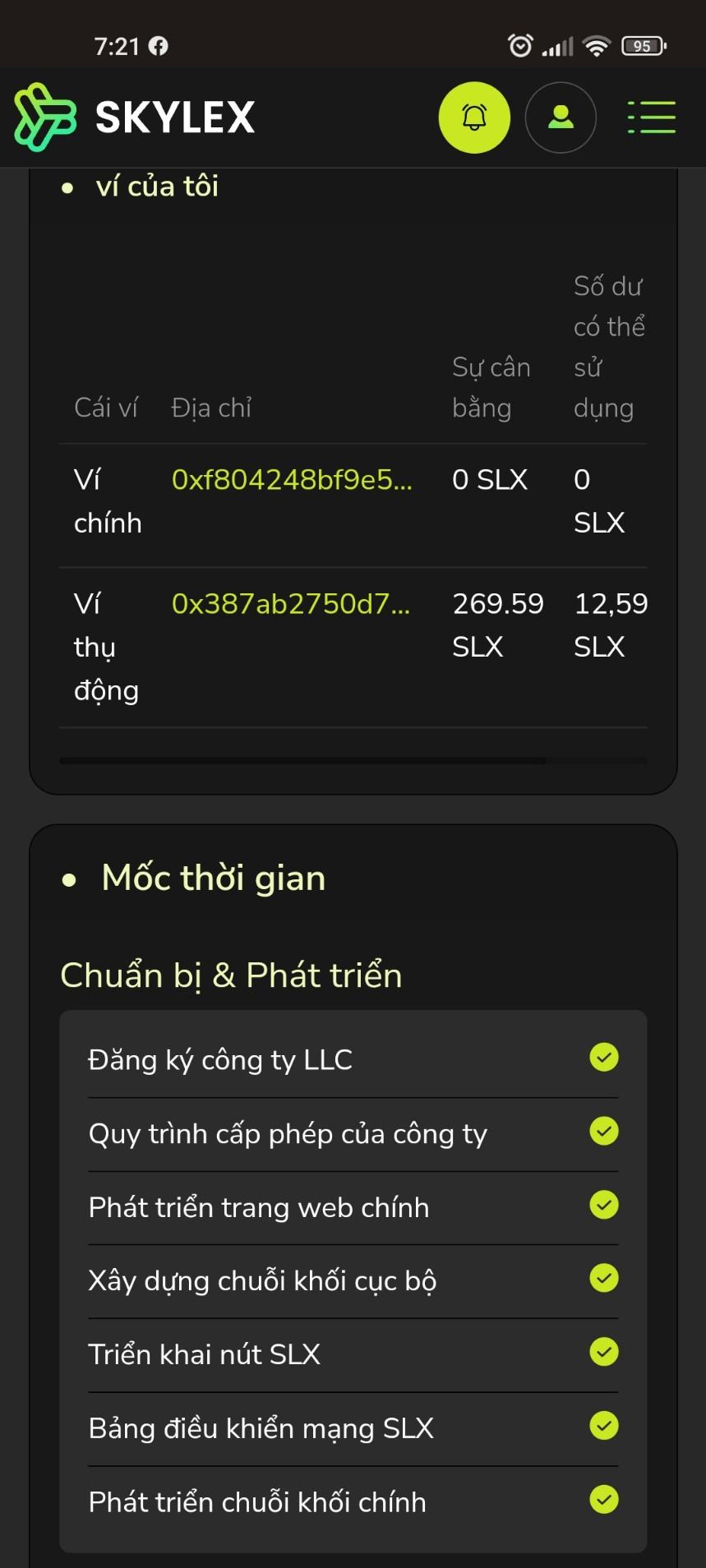Tap the SKYLEX logo to go home
Image resolution: width=706 pixels, height=1568 pixels.
click(x=136, y=118)
